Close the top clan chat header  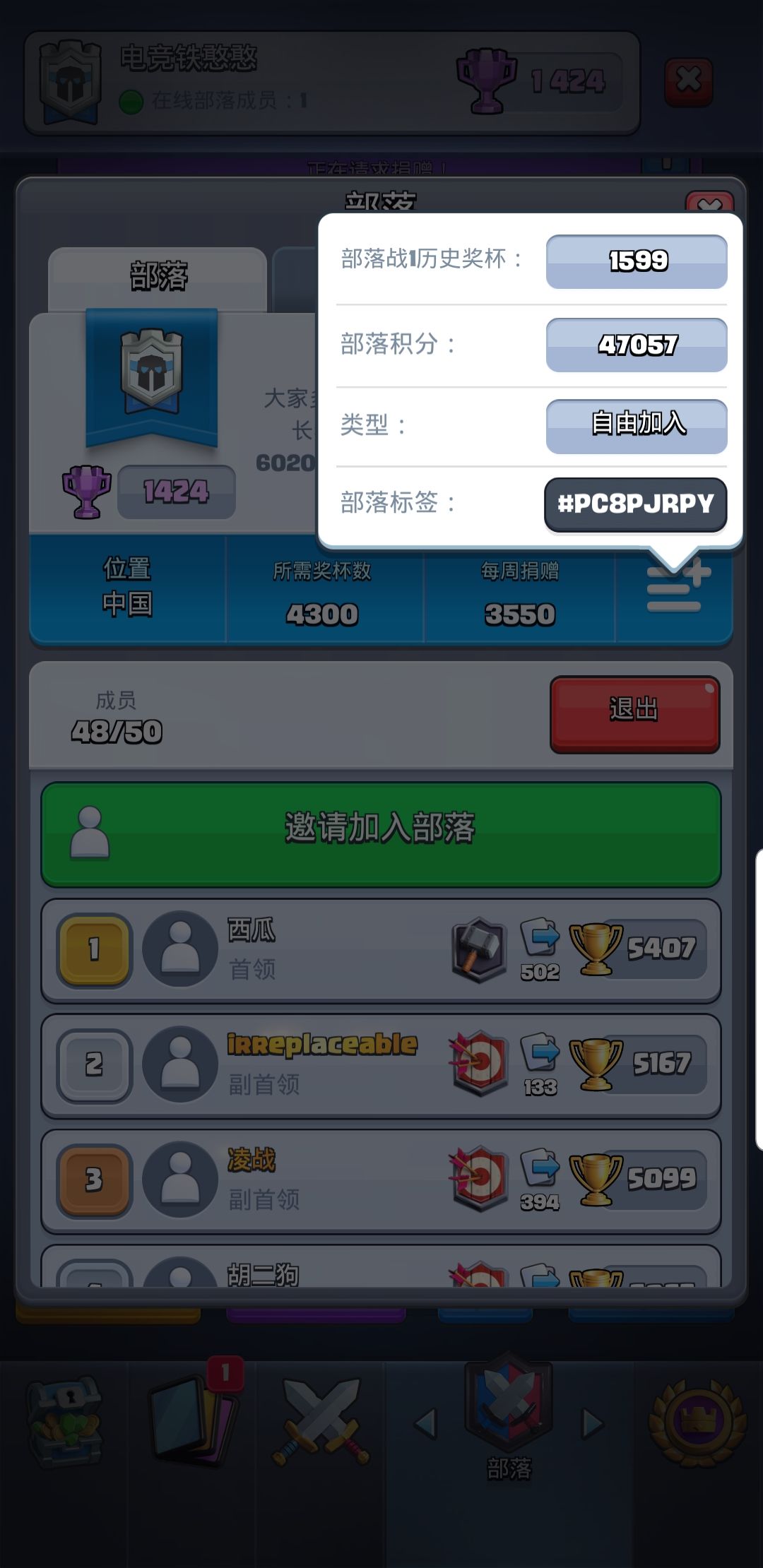coord(688,83)
